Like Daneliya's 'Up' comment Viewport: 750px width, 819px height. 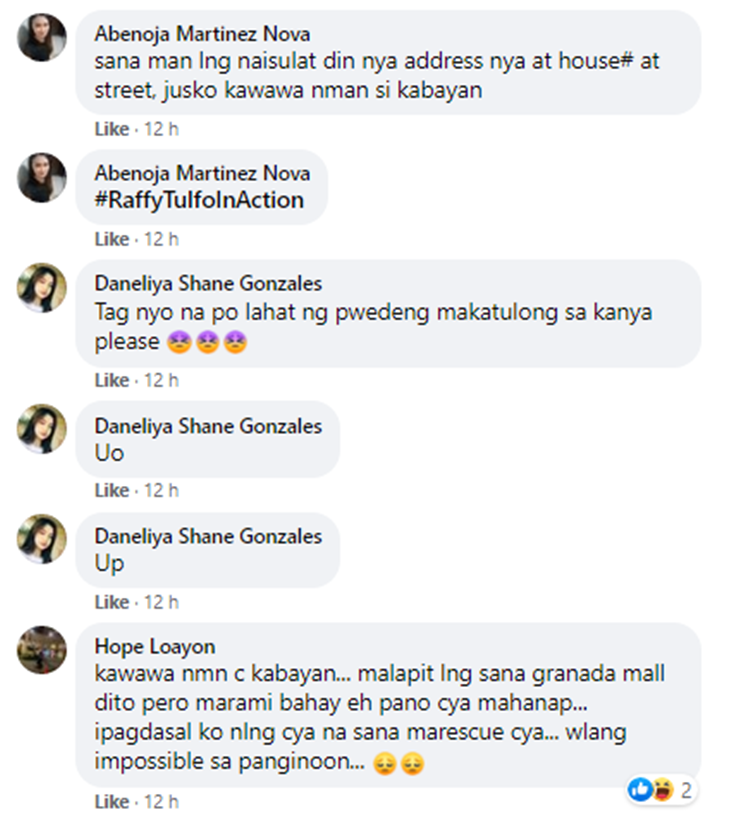(112, 602)
